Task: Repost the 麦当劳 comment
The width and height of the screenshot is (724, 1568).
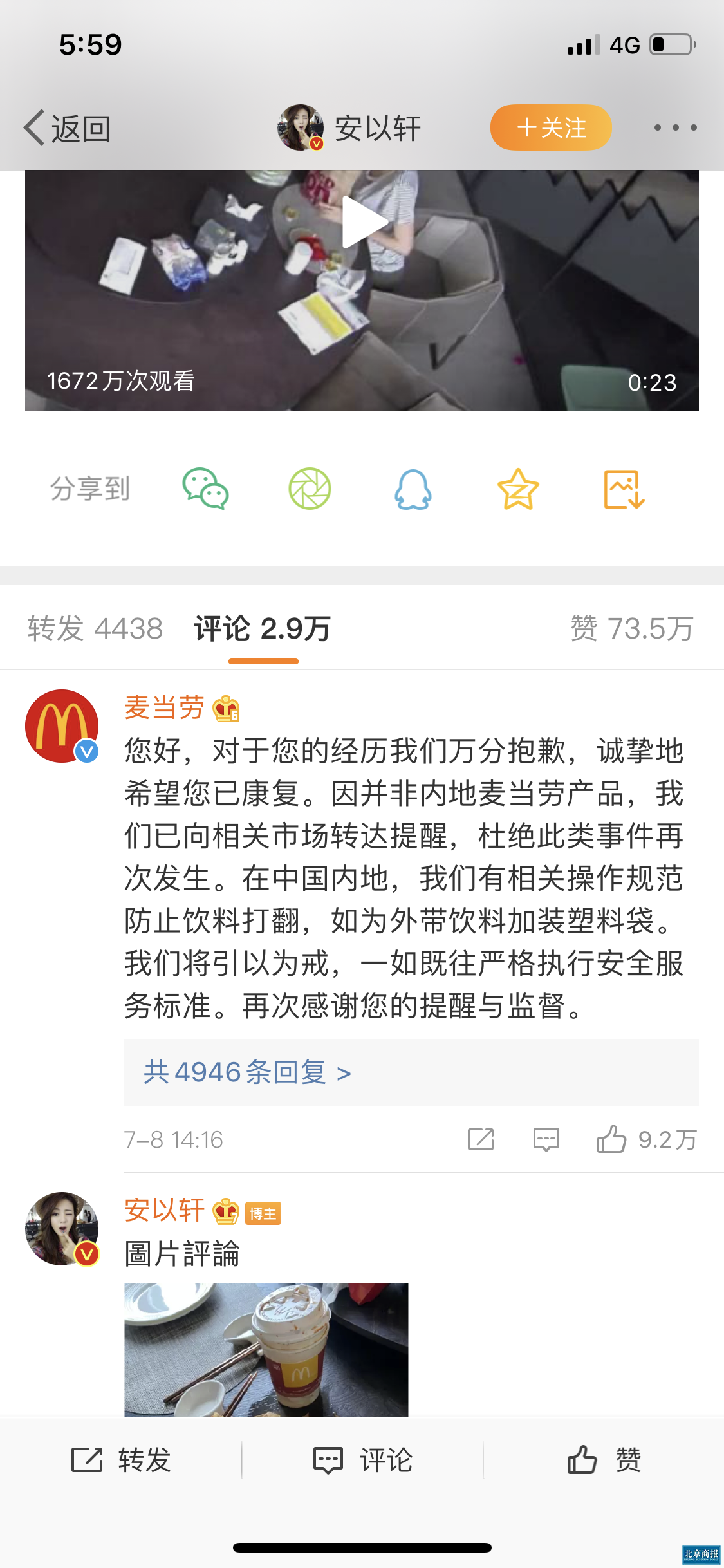Action: 481,1139
